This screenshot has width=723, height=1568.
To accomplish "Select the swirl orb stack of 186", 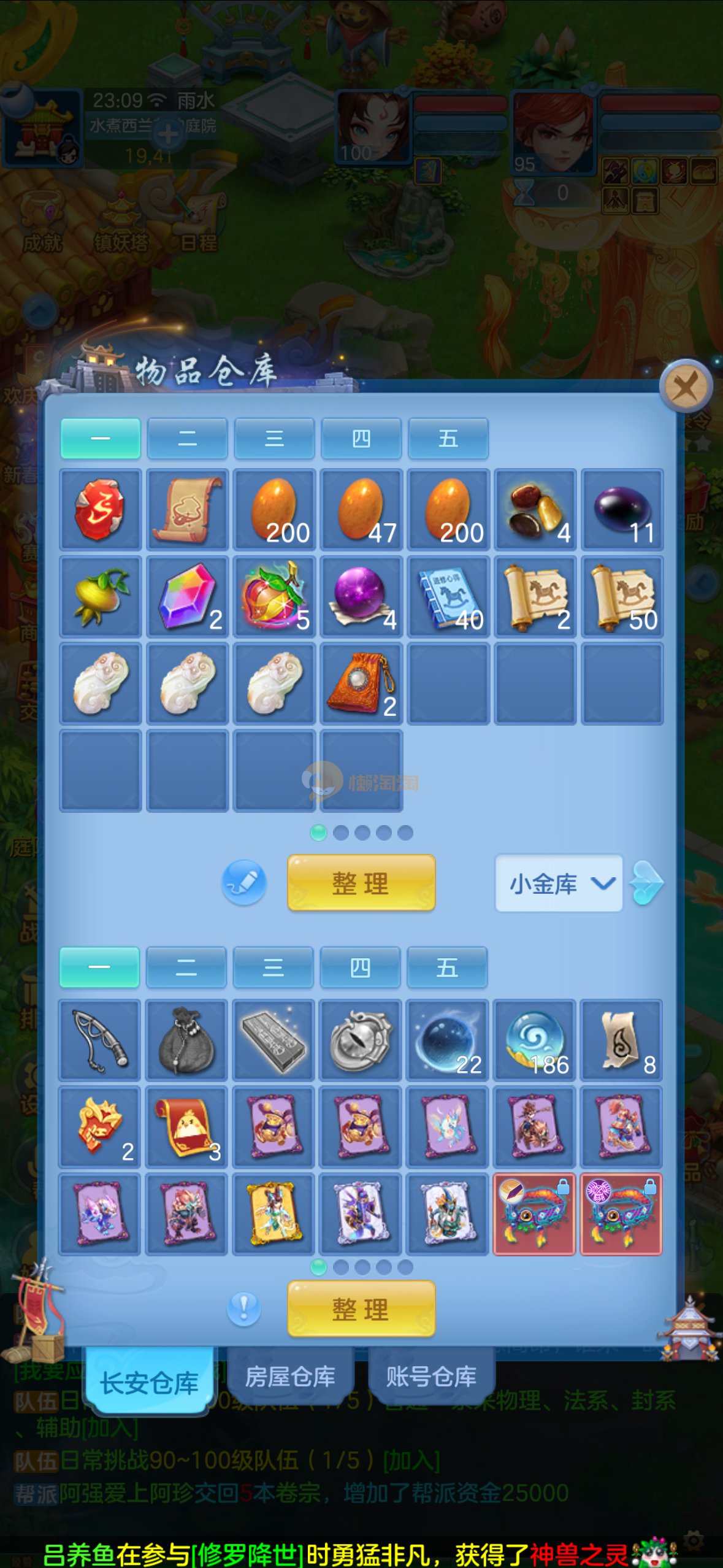I will [534, 1040].
